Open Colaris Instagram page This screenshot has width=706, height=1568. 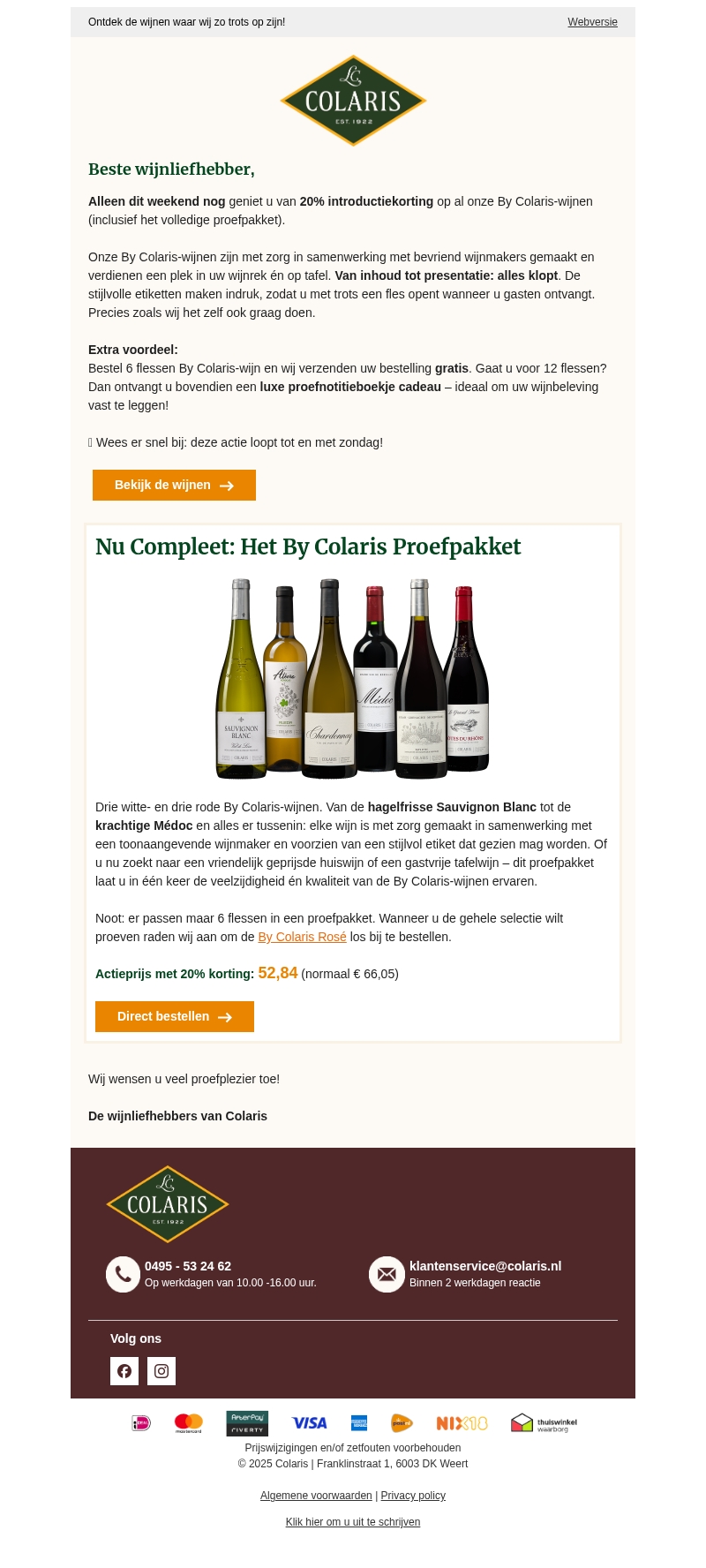161,1371
